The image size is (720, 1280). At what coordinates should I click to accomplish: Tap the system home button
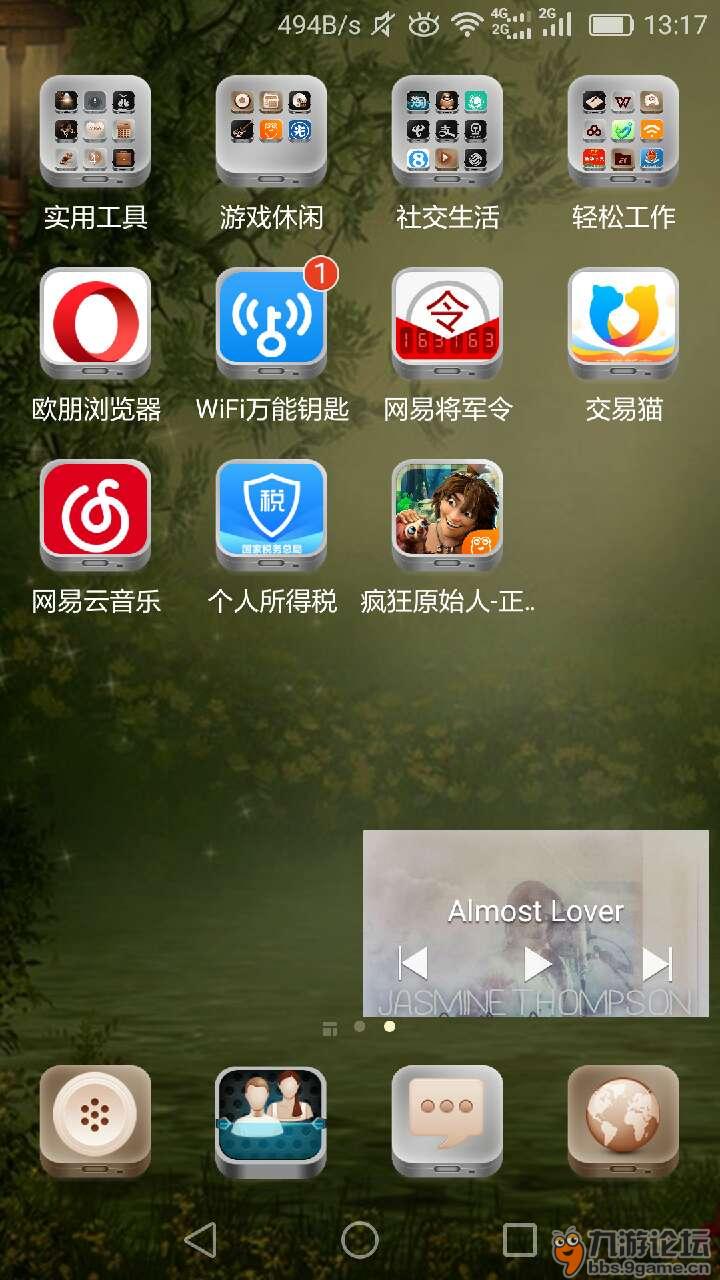point(360,1240)
